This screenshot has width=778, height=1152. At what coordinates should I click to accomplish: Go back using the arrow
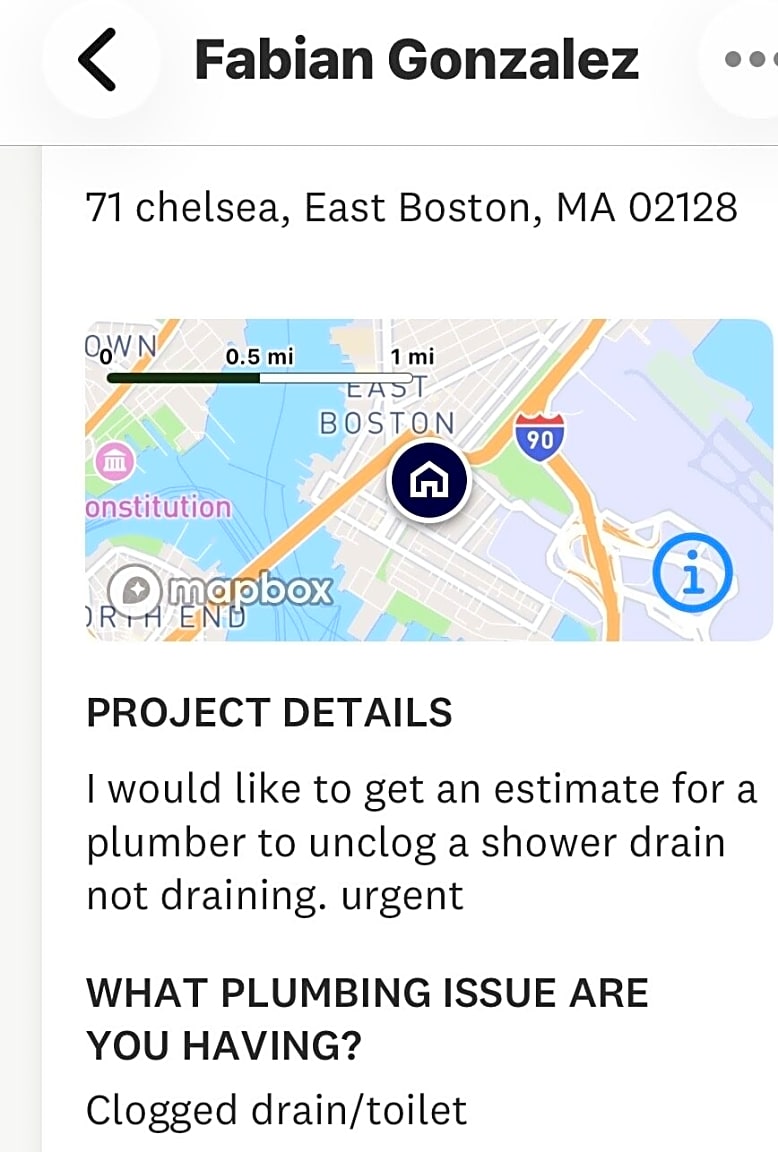(x=97, y=60)
